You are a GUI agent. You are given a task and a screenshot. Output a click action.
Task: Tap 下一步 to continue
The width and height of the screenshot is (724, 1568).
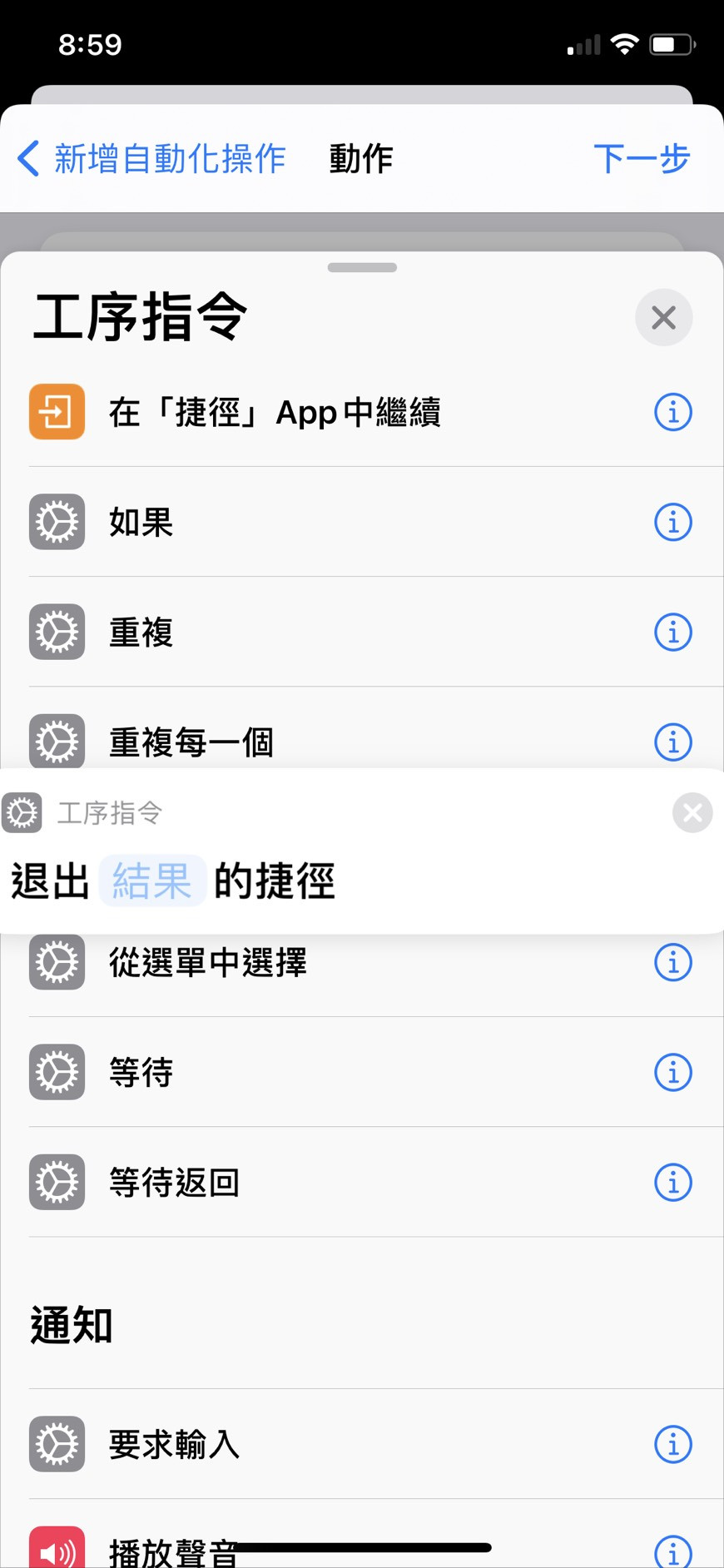point(641,158)
